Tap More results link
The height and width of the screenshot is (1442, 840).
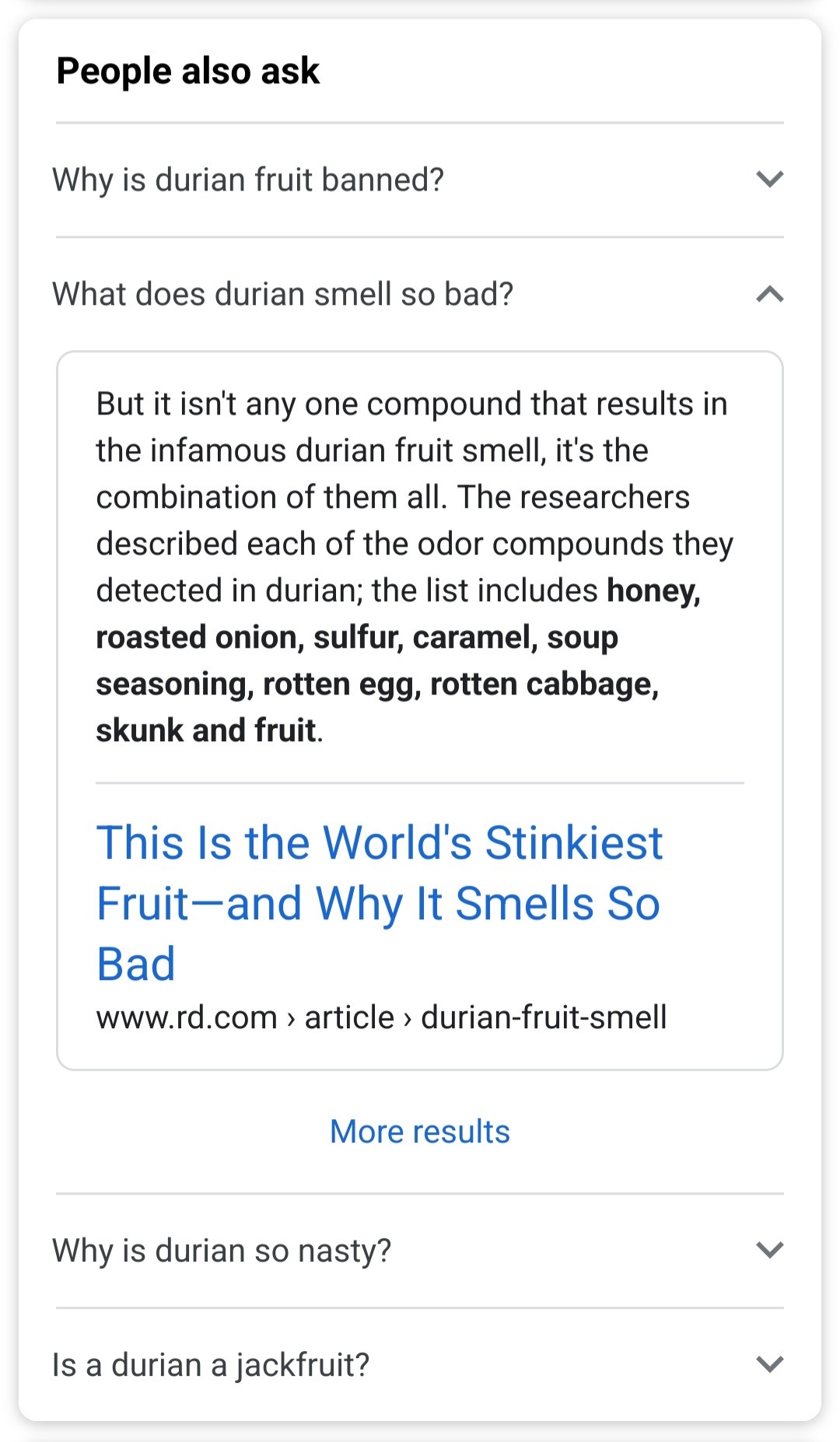[420, 1132]
